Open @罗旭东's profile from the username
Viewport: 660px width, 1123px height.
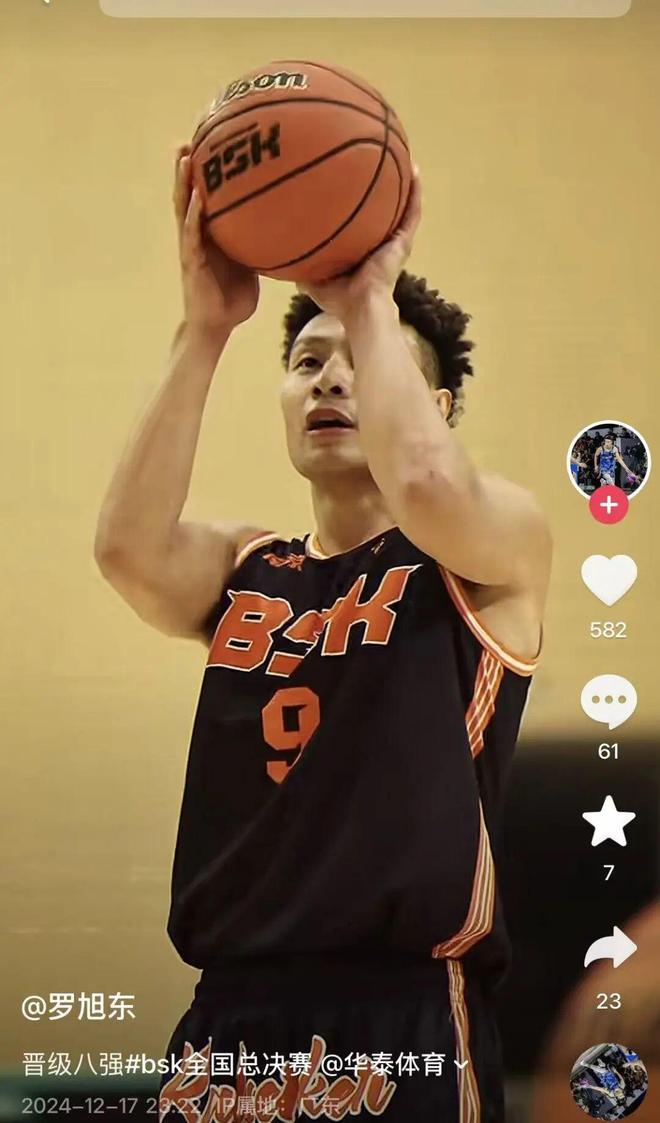click(x=78, y=1006)
